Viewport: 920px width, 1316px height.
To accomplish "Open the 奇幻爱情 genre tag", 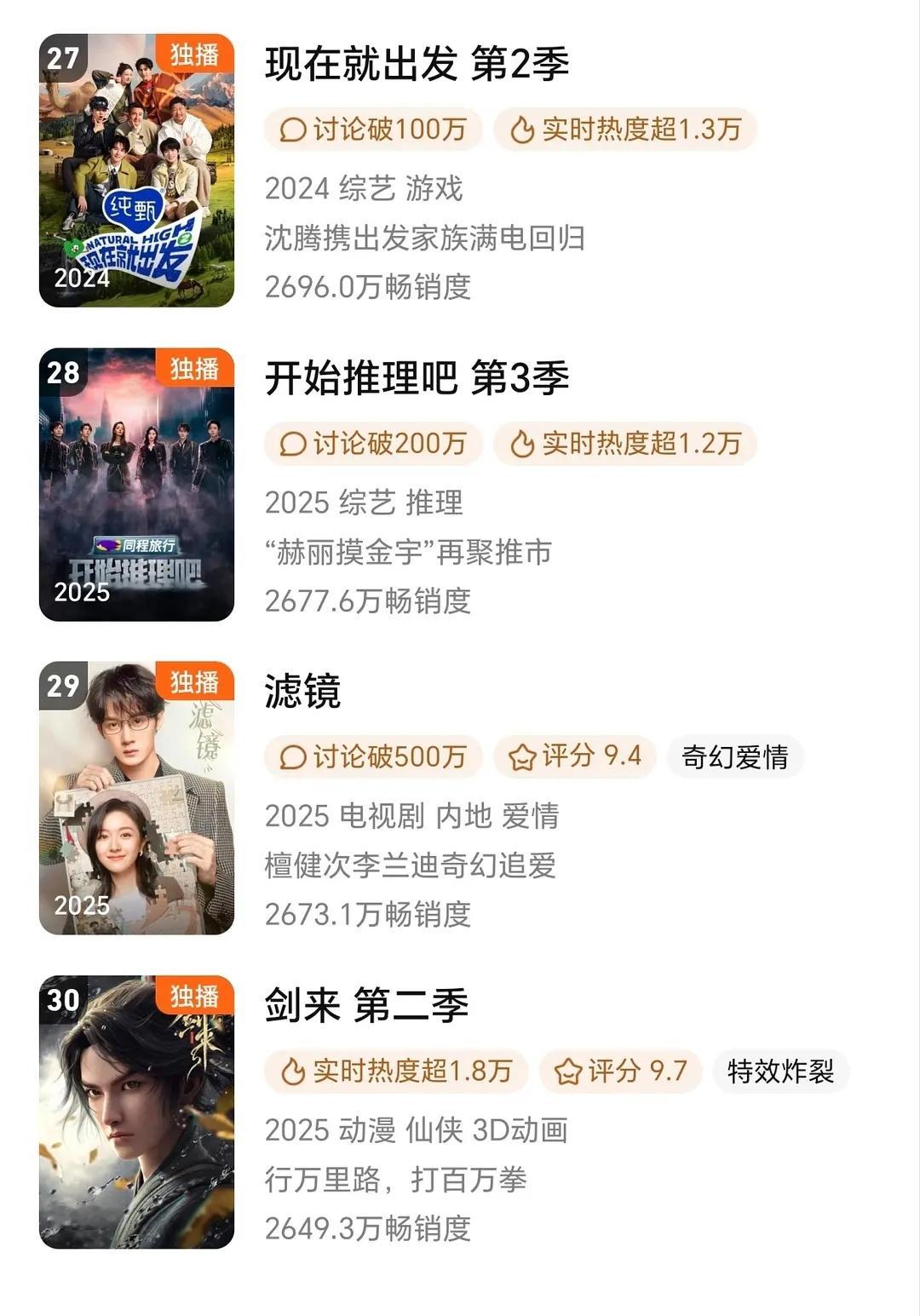I will click(x=734, y=756).
